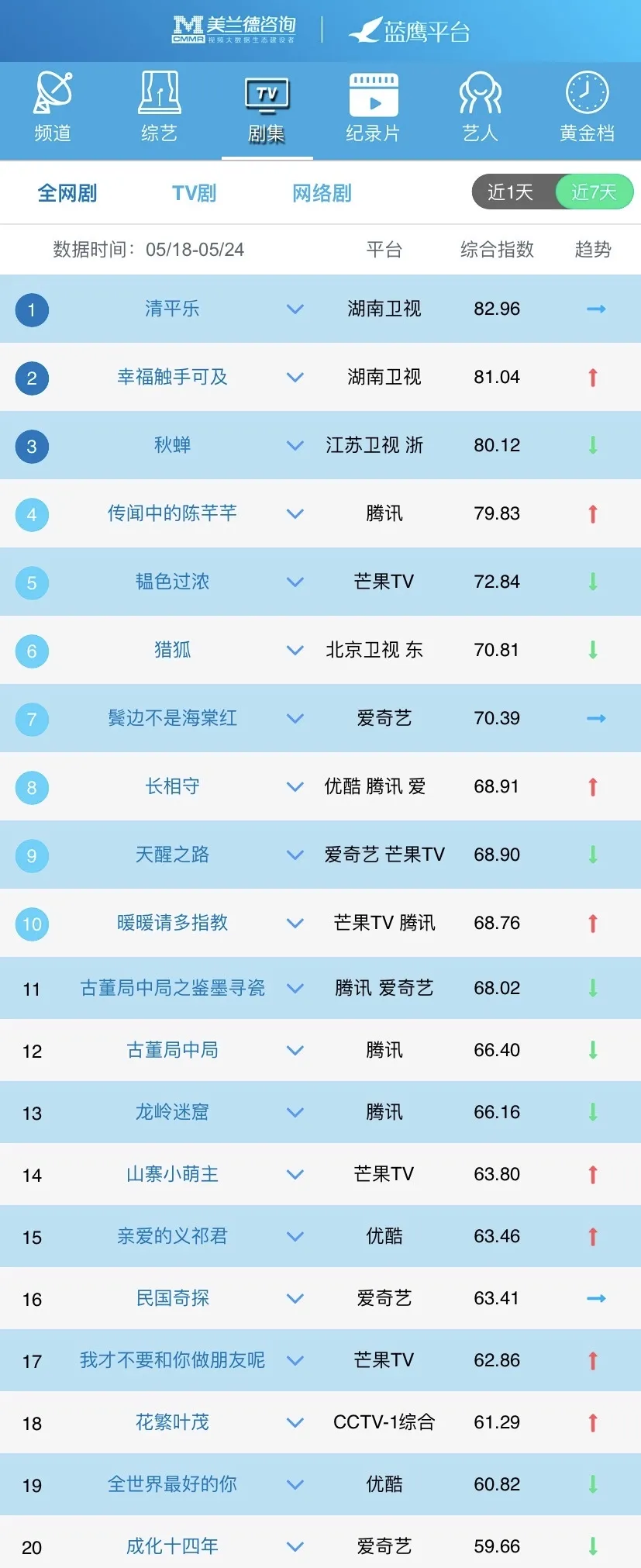Expand the 幸福触手可及 row
This screenshot has width=641, height=1568.
295,378
